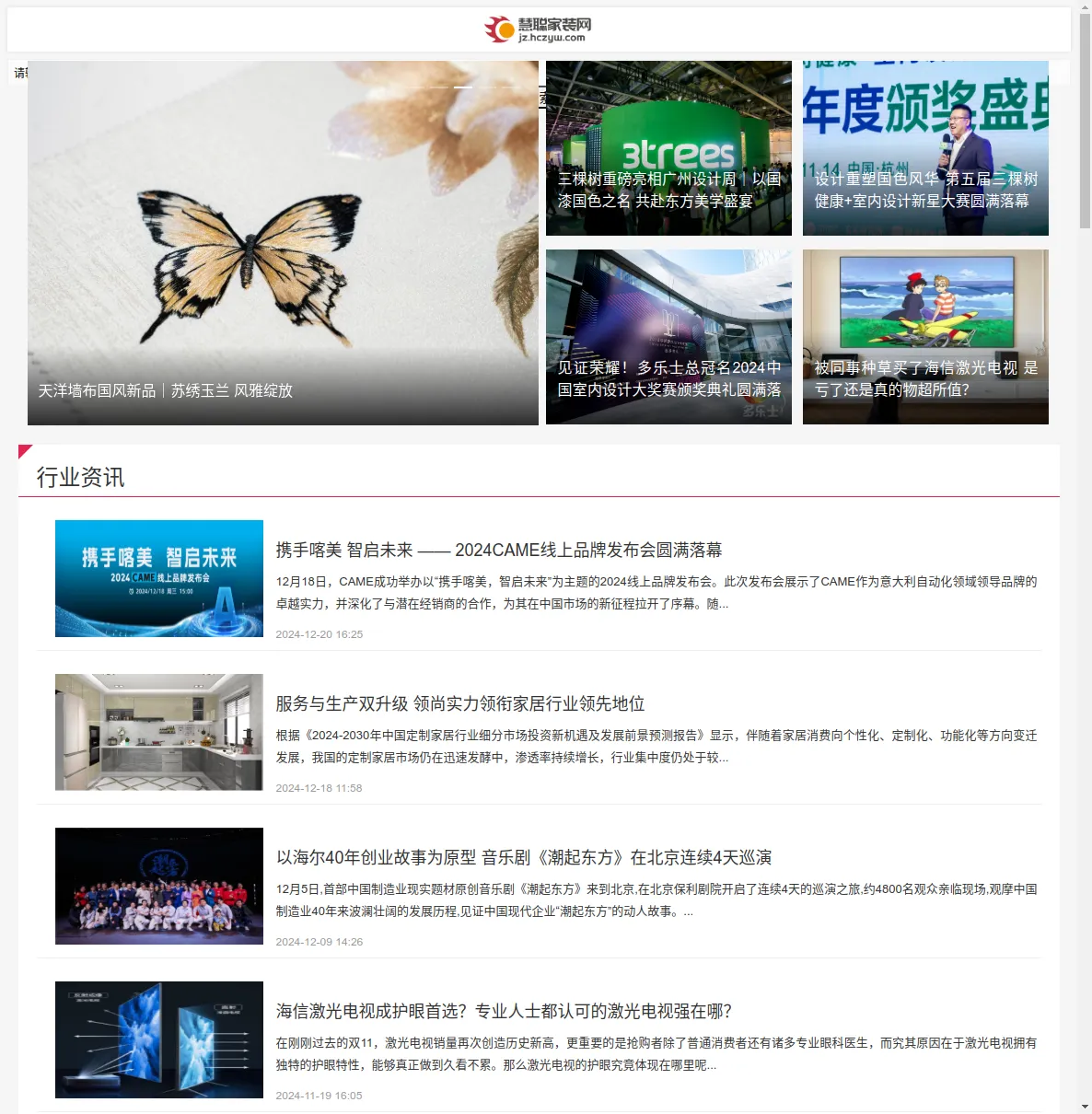
Task: Open the 慧聪家装网 home logo link
Action: tap(539, 29)
